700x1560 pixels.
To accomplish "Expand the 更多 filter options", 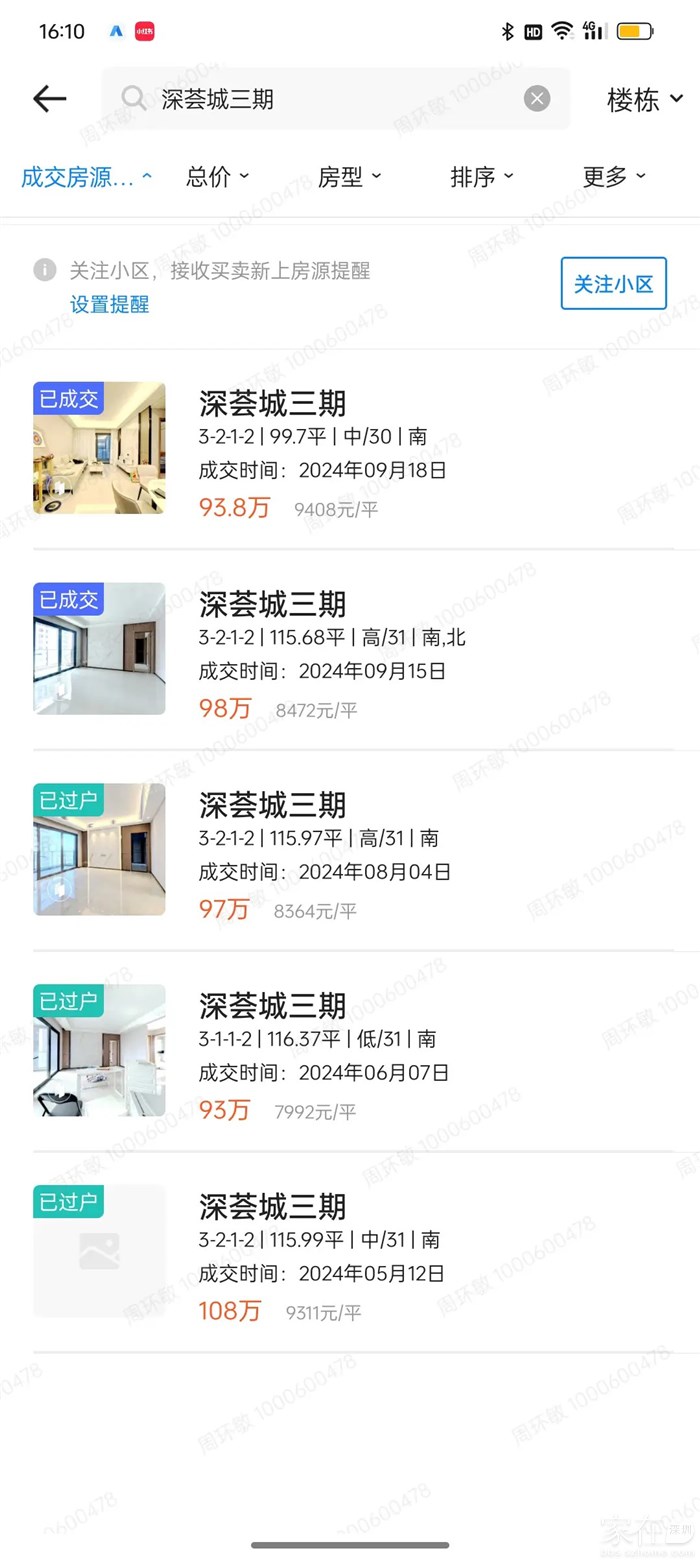I will 613,177.
